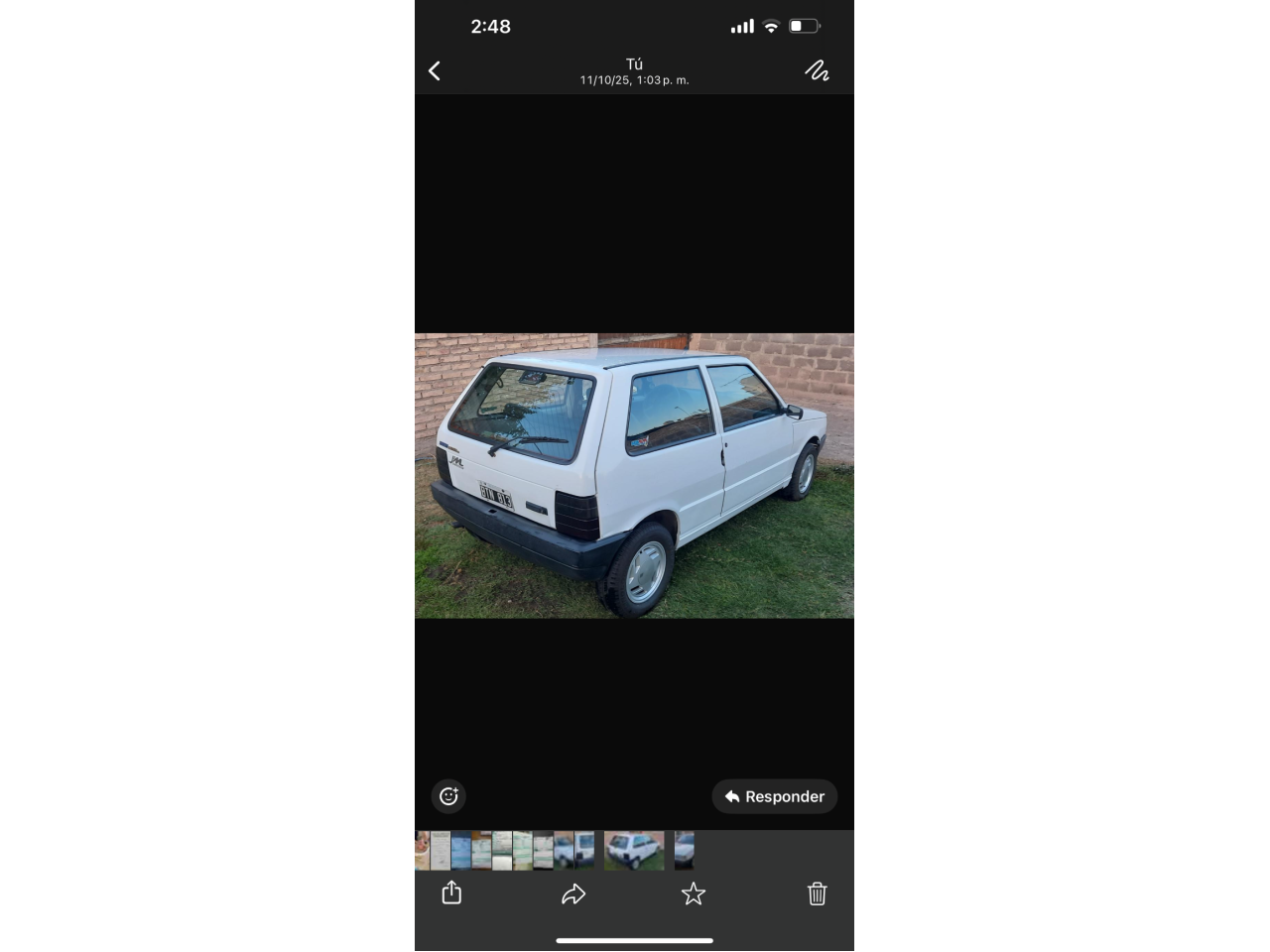Viewport: 1270px width, 952px height.
Task: Select the first thumbnail in the strip
Action: (423, 851)
